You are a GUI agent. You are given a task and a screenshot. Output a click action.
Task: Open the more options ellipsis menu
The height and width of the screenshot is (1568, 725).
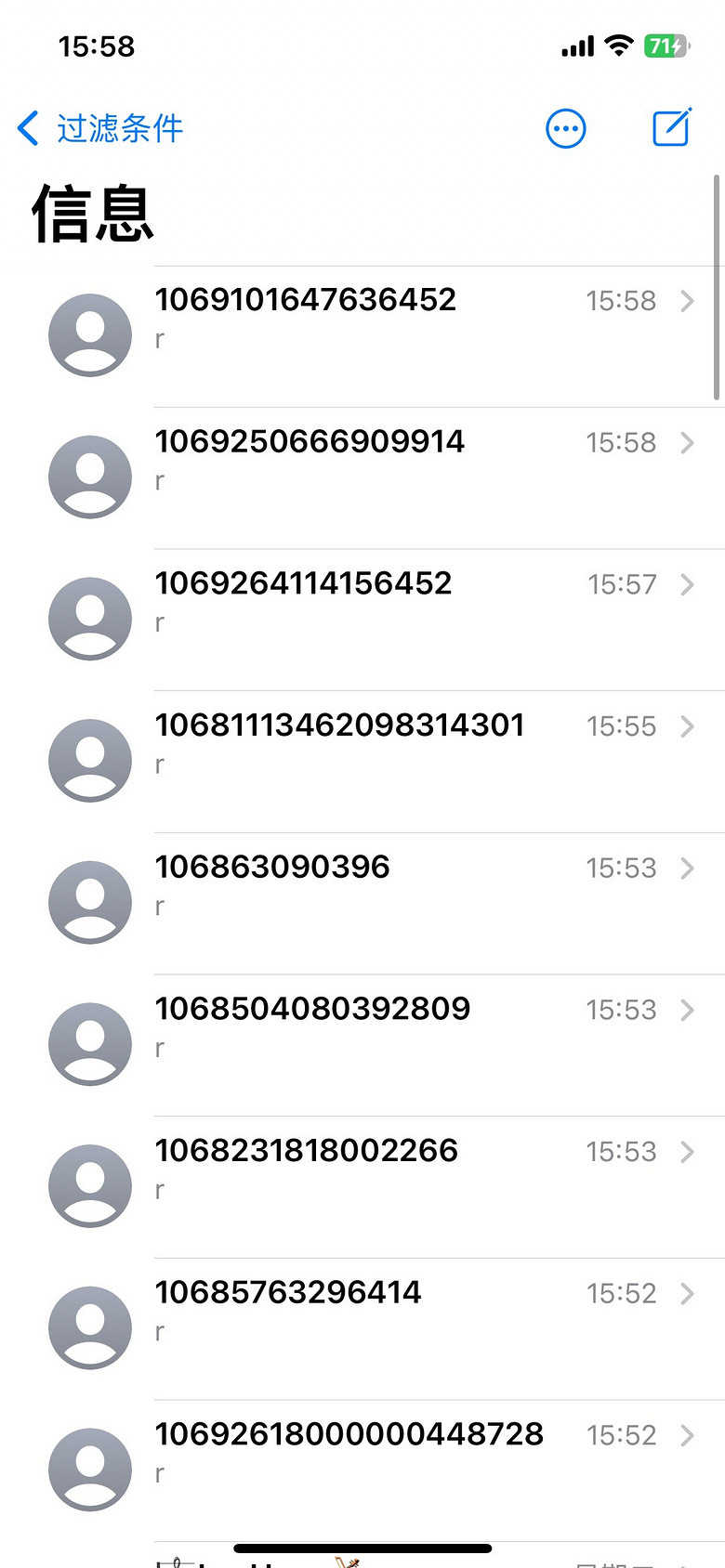coord(565,128)
